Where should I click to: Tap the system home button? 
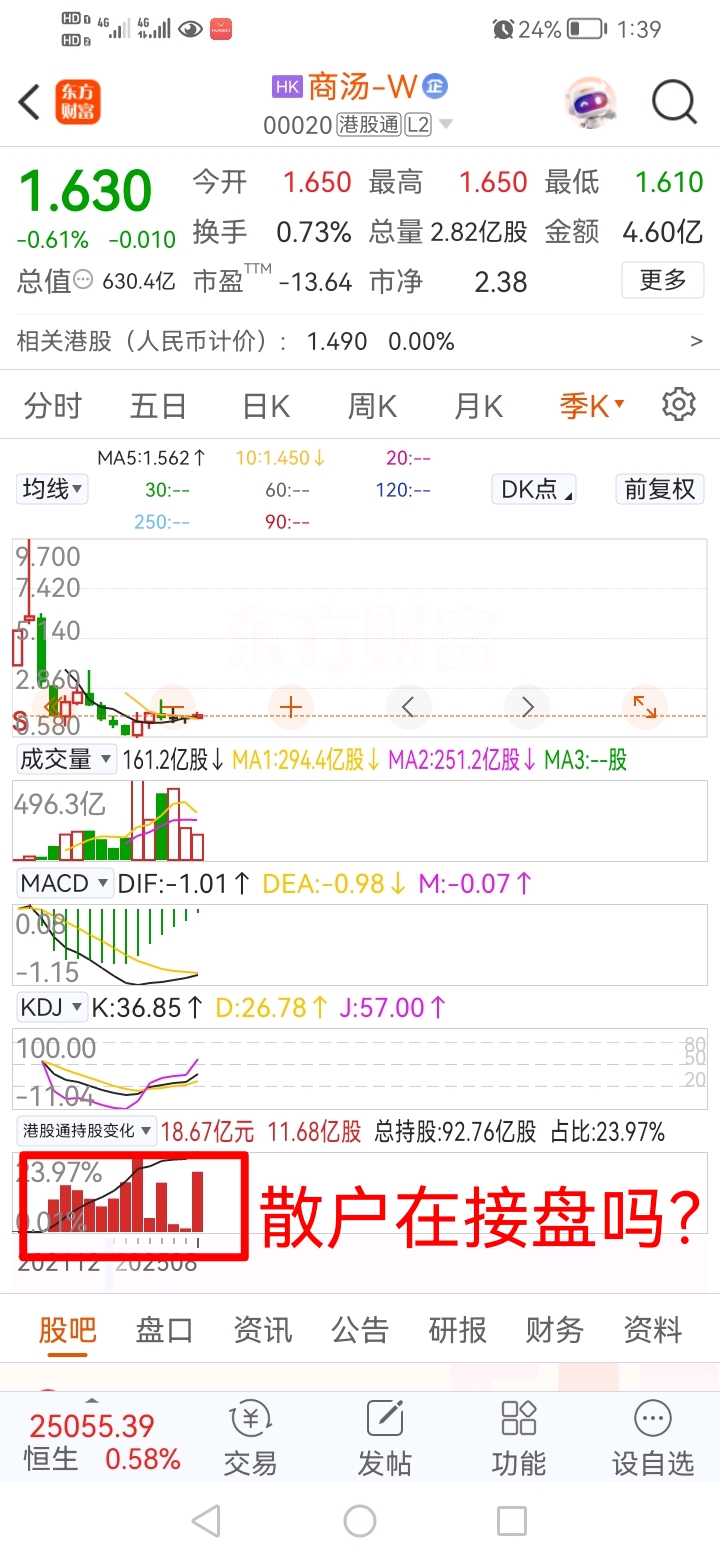[x=360, y=1521]
